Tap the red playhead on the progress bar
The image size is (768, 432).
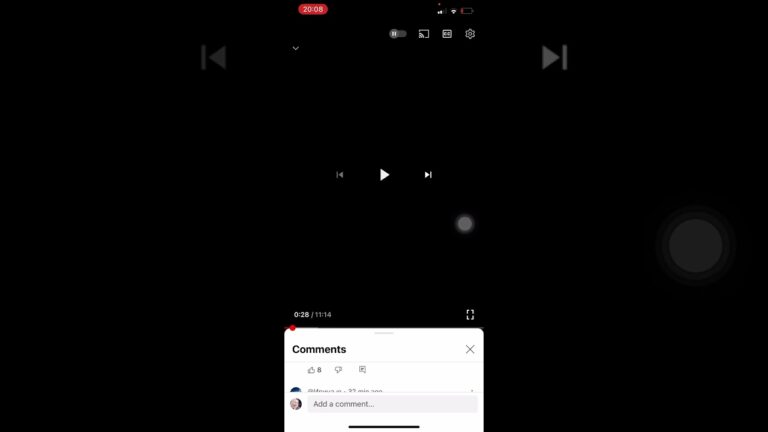point(292,328)
